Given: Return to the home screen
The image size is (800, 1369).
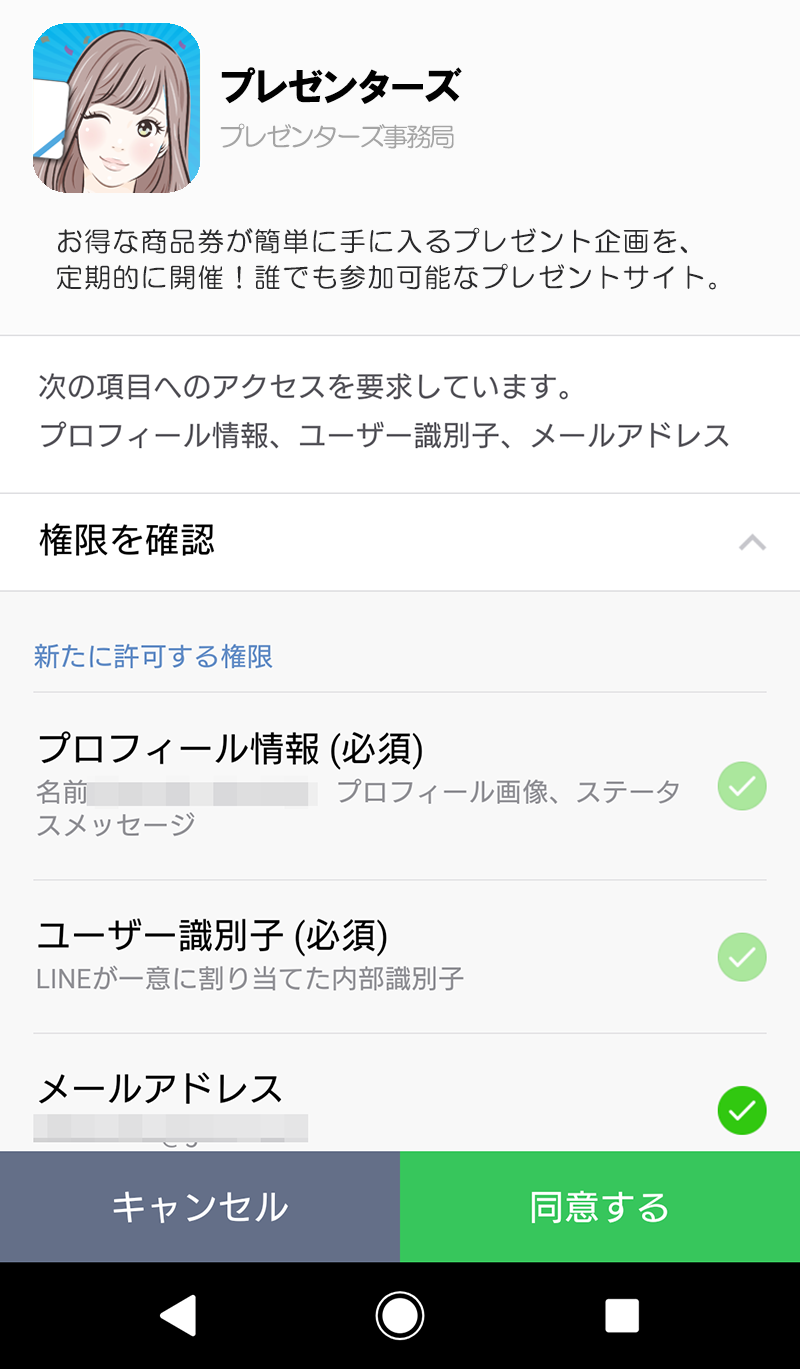Looking at the screenshot, I should coord(400,1315).
